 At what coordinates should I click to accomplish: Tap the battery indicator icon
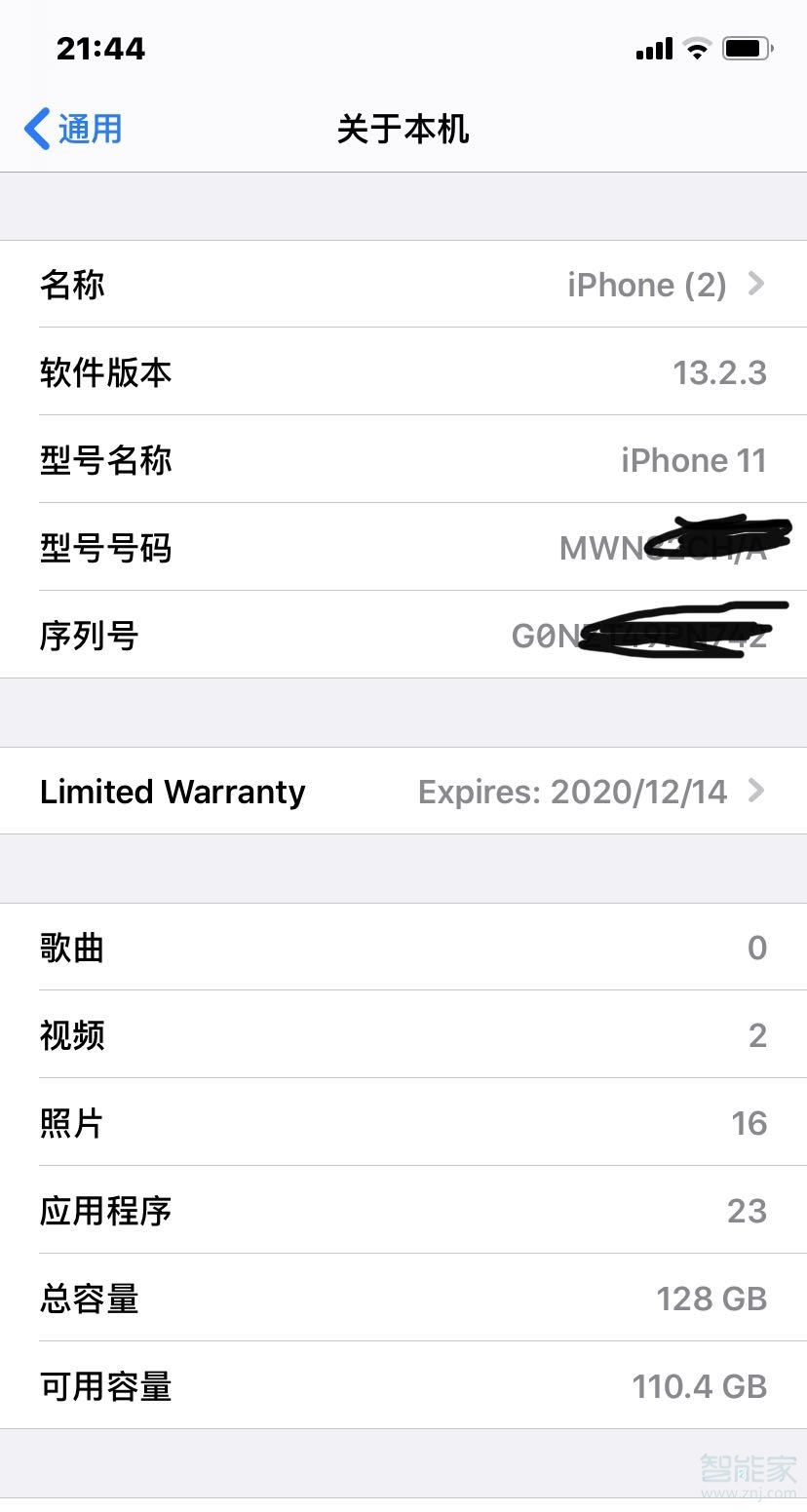747,47
